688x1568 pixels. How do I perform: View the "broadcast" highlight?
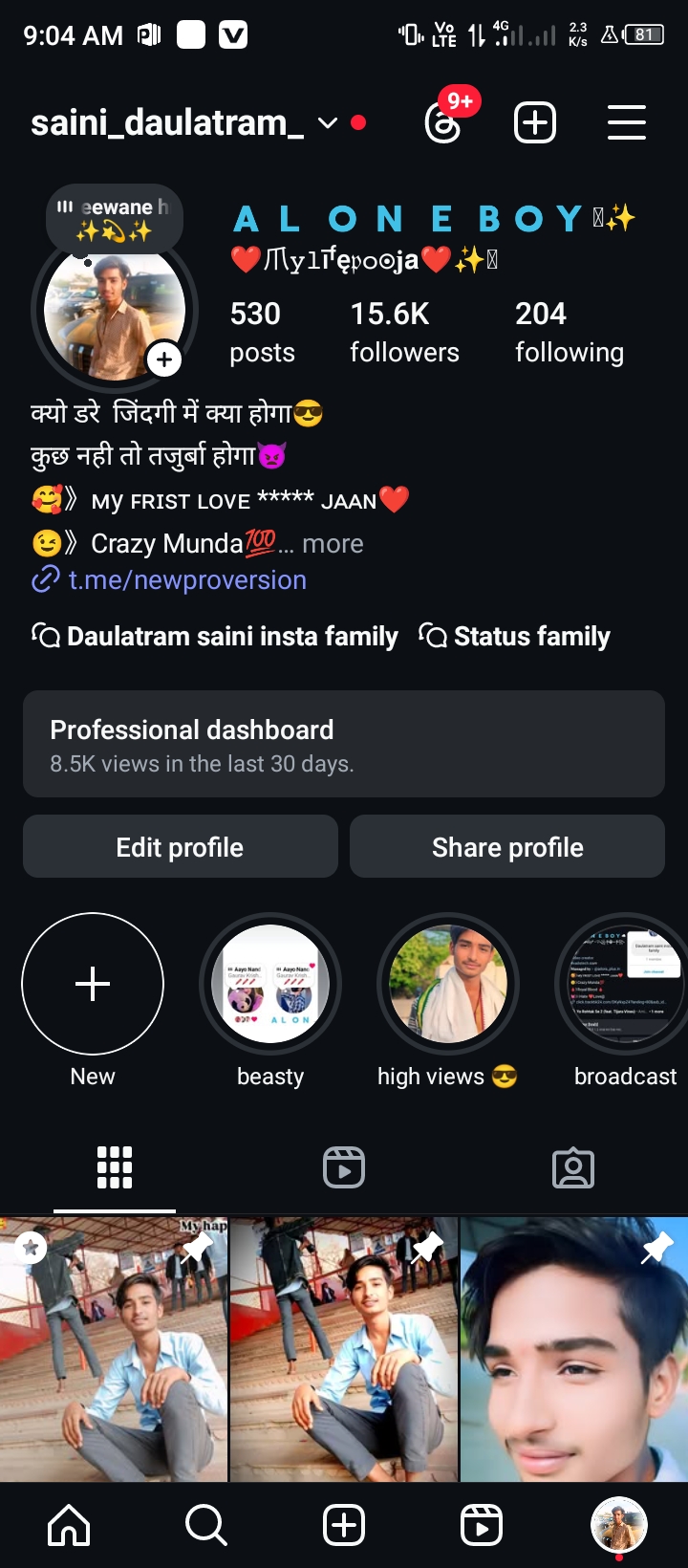(x=625, y=984)
